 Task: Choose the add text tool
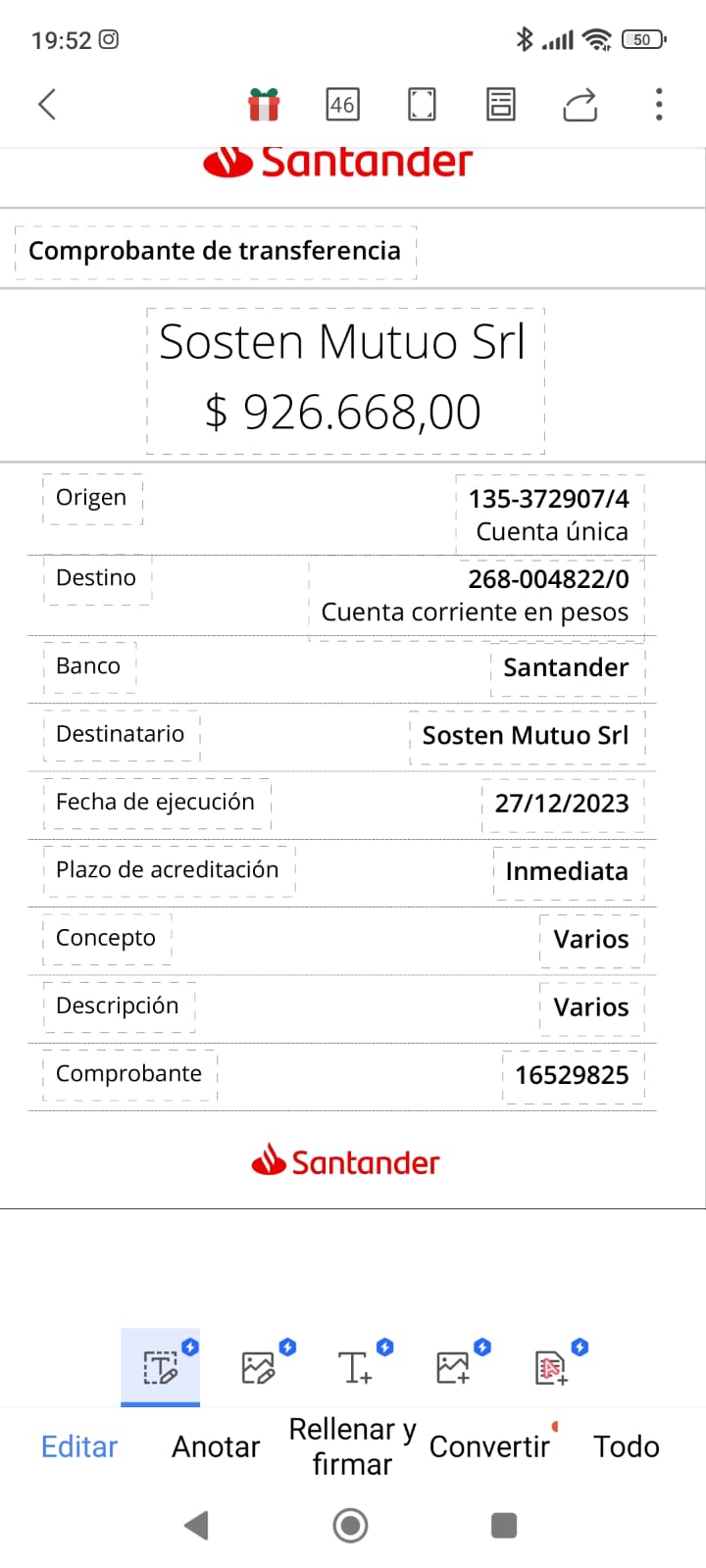pyautogui.click(x=355, y=1367)
